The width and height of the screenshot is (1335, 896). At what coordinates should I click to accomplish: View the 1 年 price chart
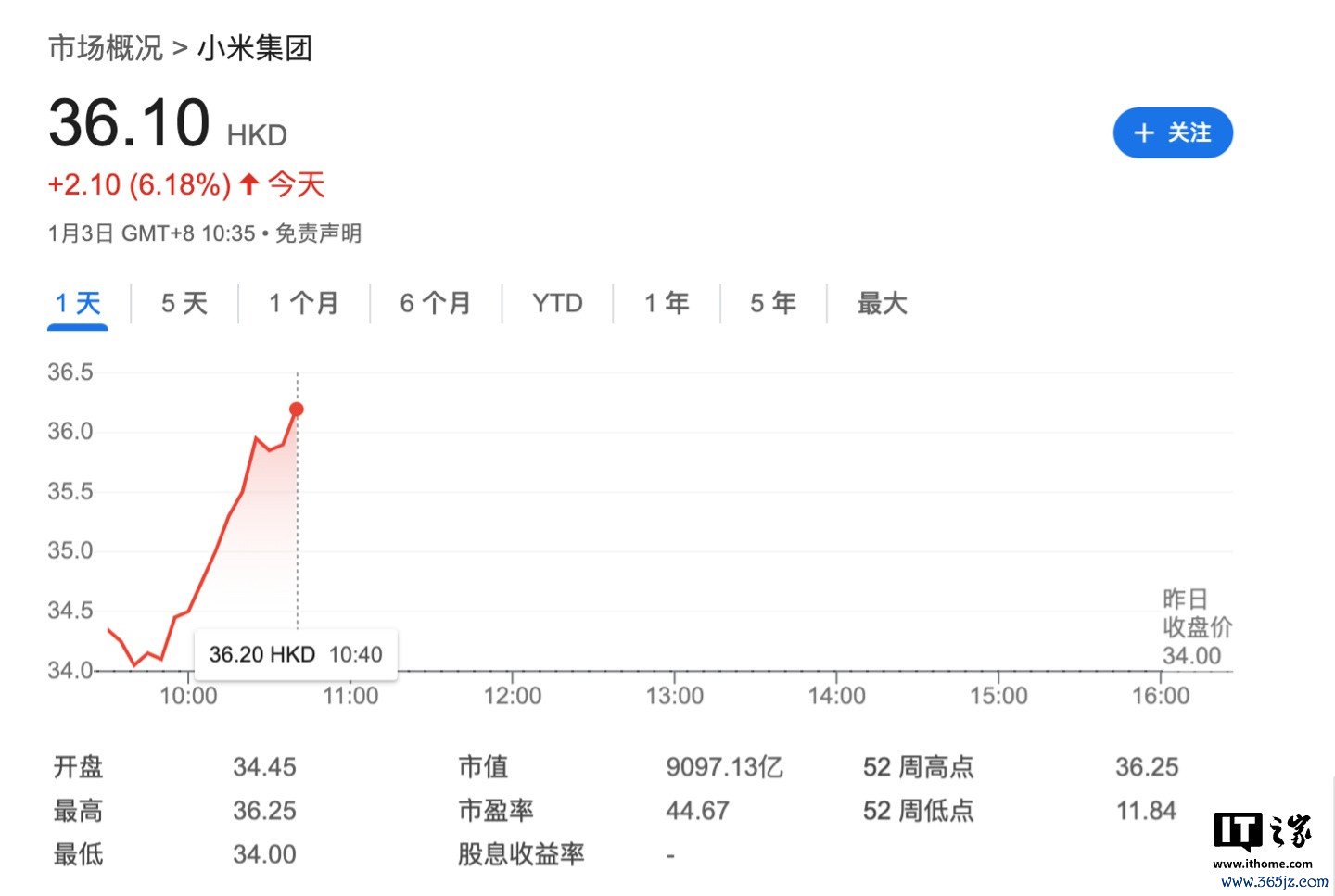(667, 303)
